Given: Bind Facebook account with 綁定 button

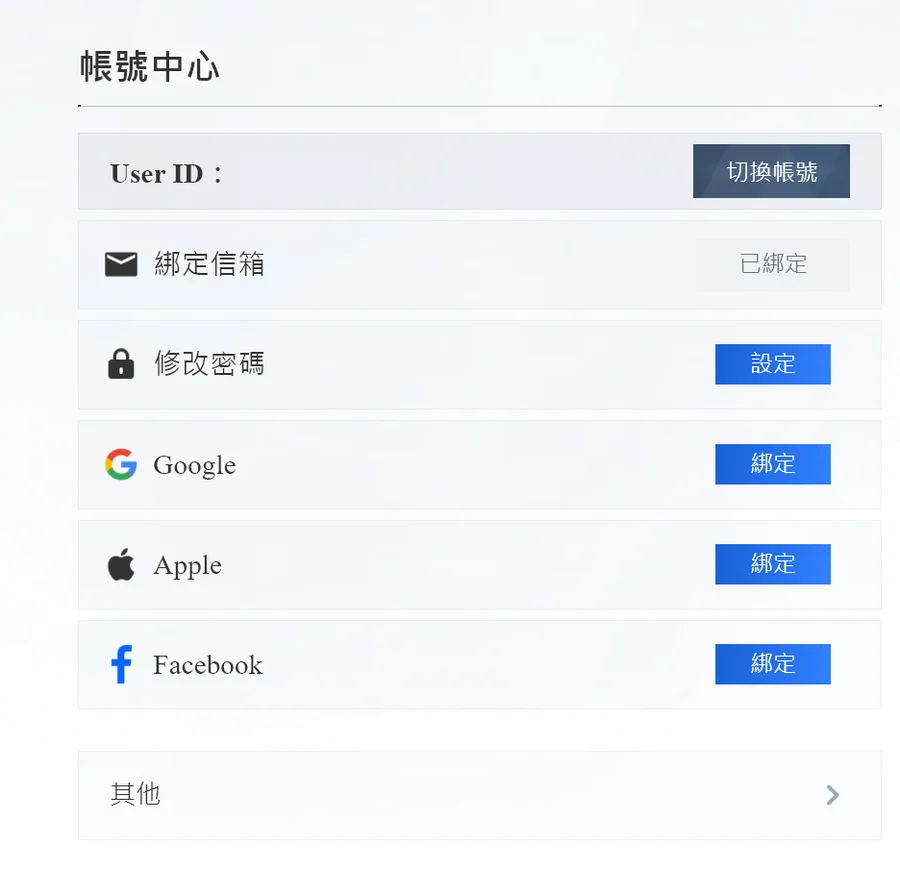Looking at the screenshot, I should pos(772,664).
